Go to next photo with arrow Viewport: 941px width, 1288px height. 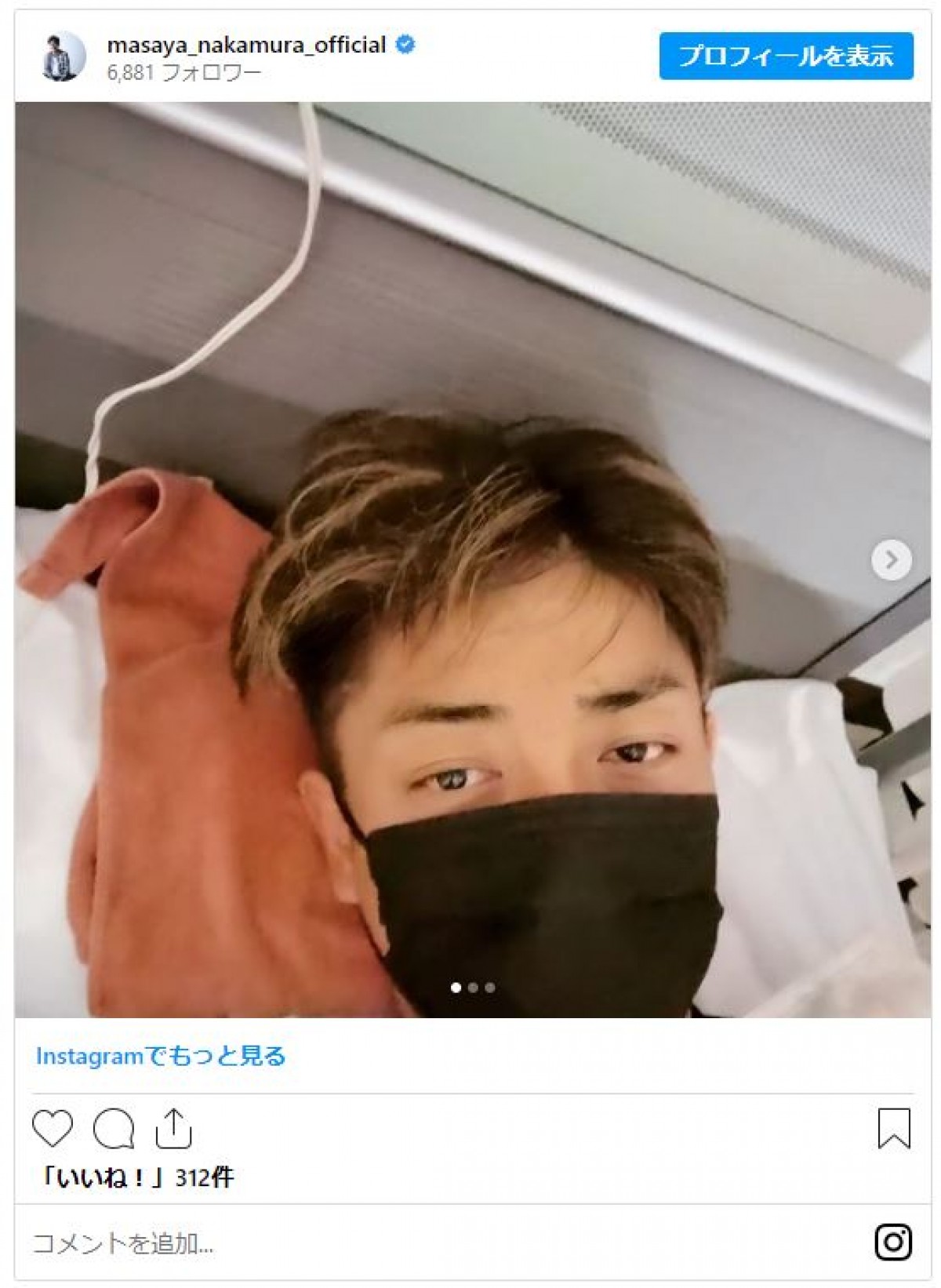point(891,560)
